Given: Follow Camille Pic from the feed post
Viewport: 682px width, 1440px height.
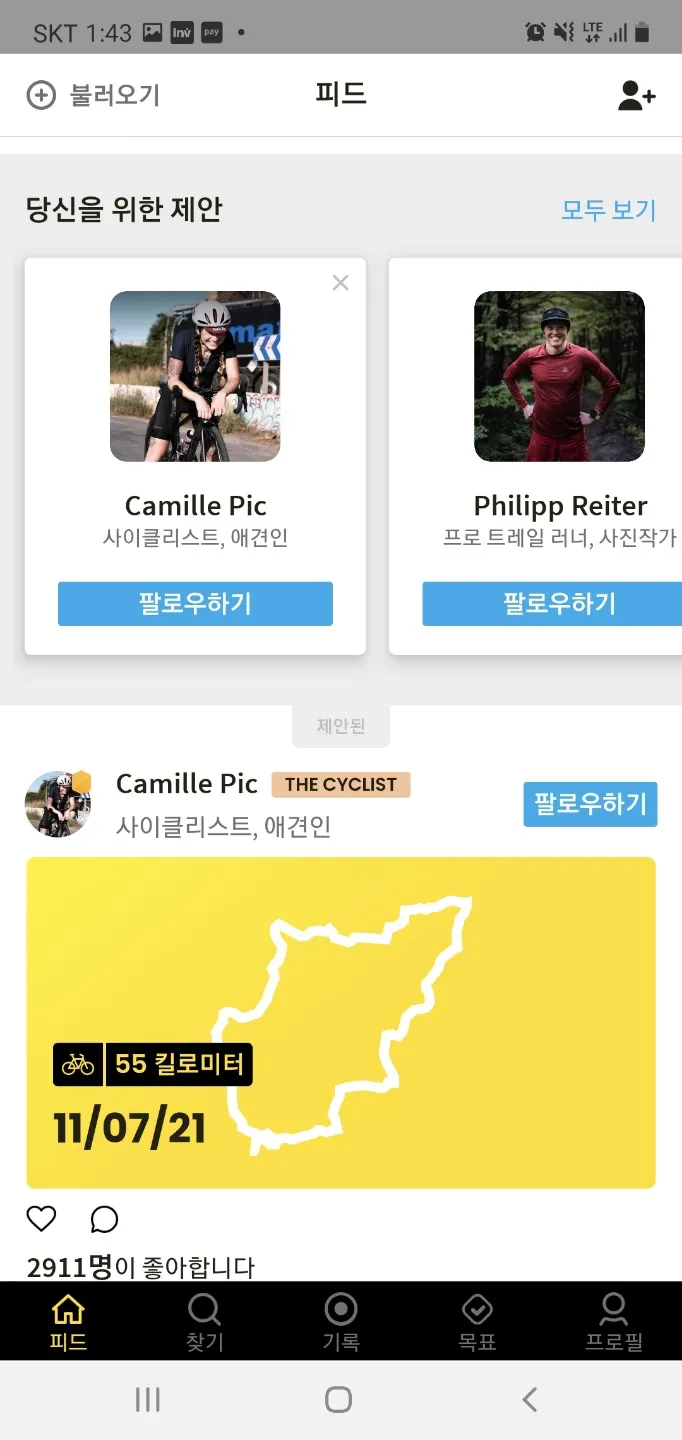Looking at the screenshot, I should click(590, 804).
